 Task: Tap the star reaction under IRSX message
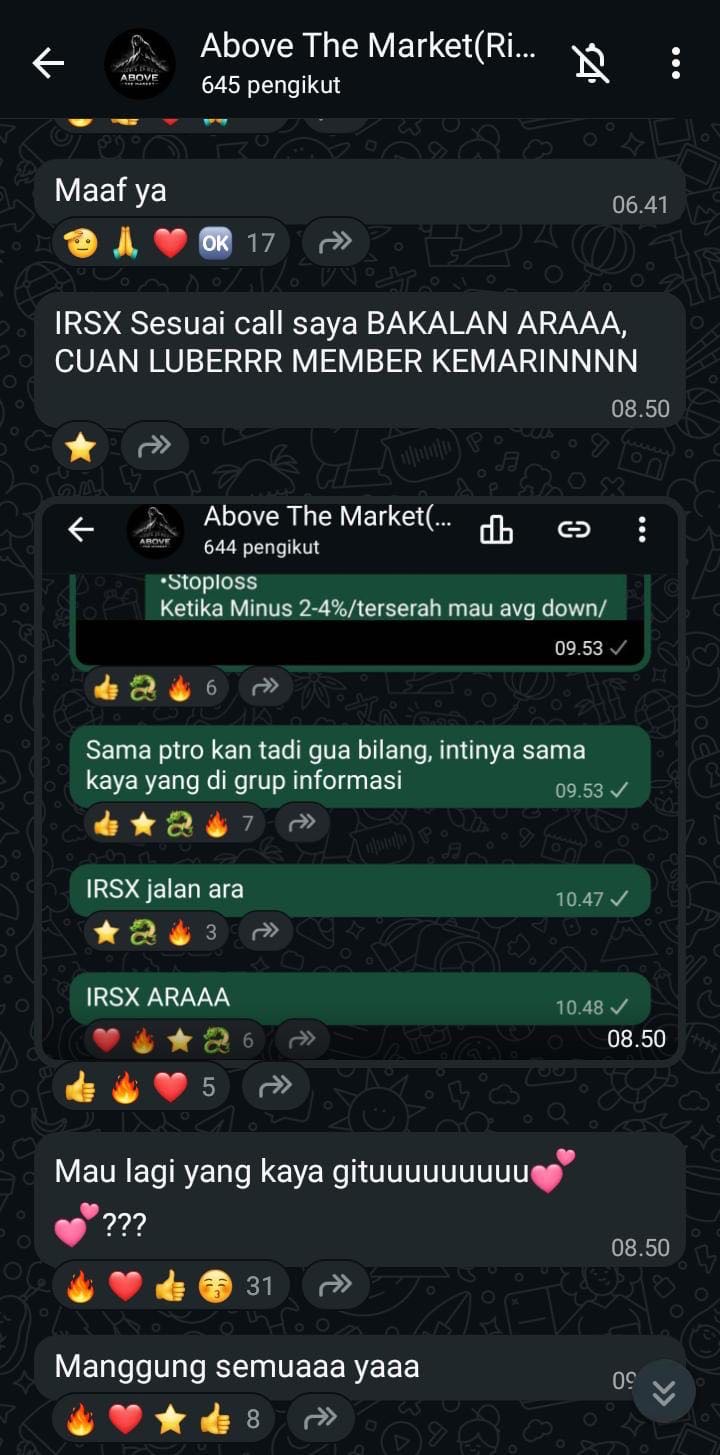[x=80, y=447]
